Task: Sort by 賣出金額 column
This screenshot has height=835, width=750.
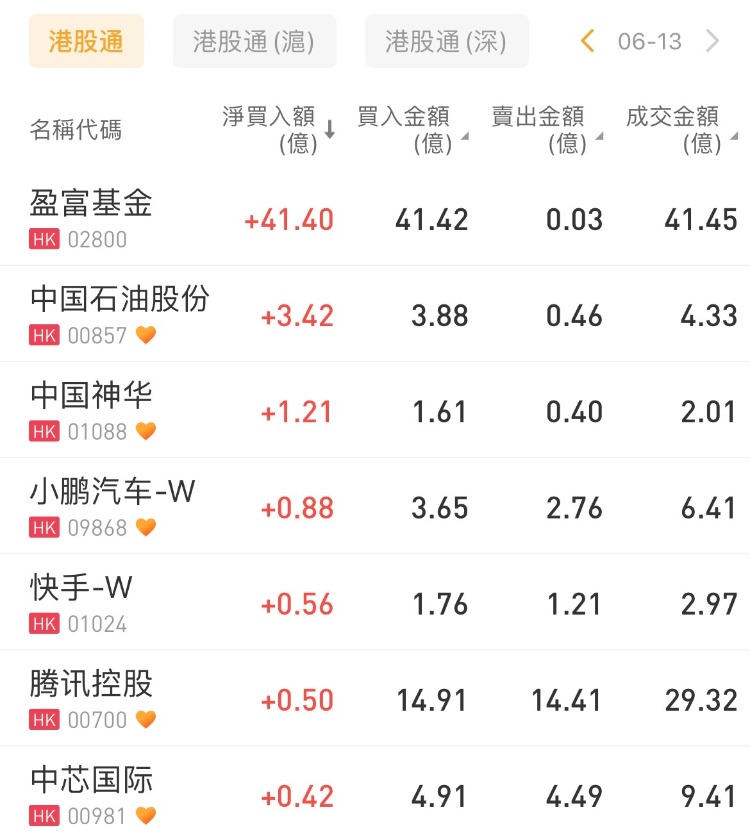Action: (545, 130)
